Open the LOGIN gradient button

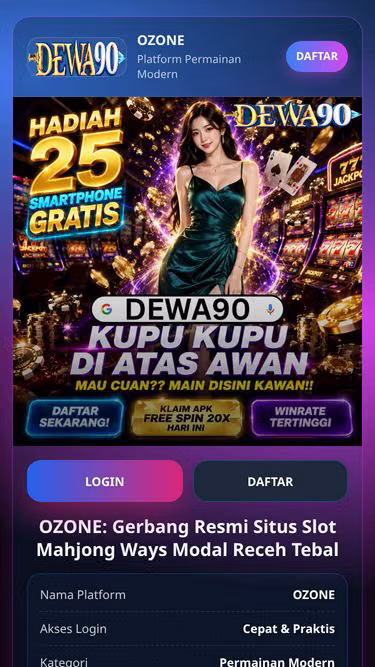point(105,481)
